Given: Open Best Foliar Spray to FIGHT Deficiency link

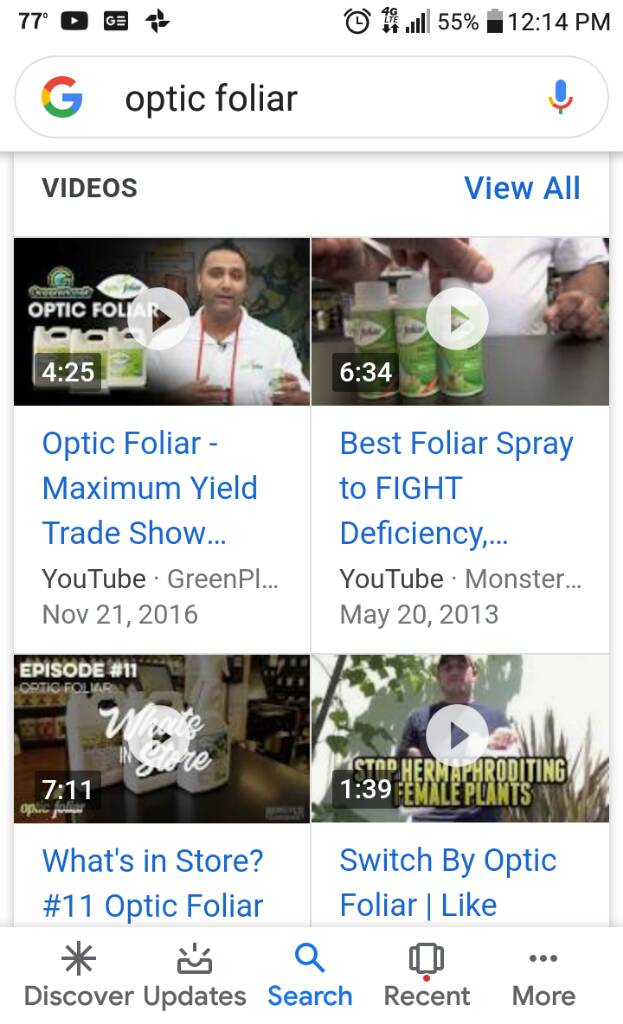Looking at the screenshot, I should [456, 488].
